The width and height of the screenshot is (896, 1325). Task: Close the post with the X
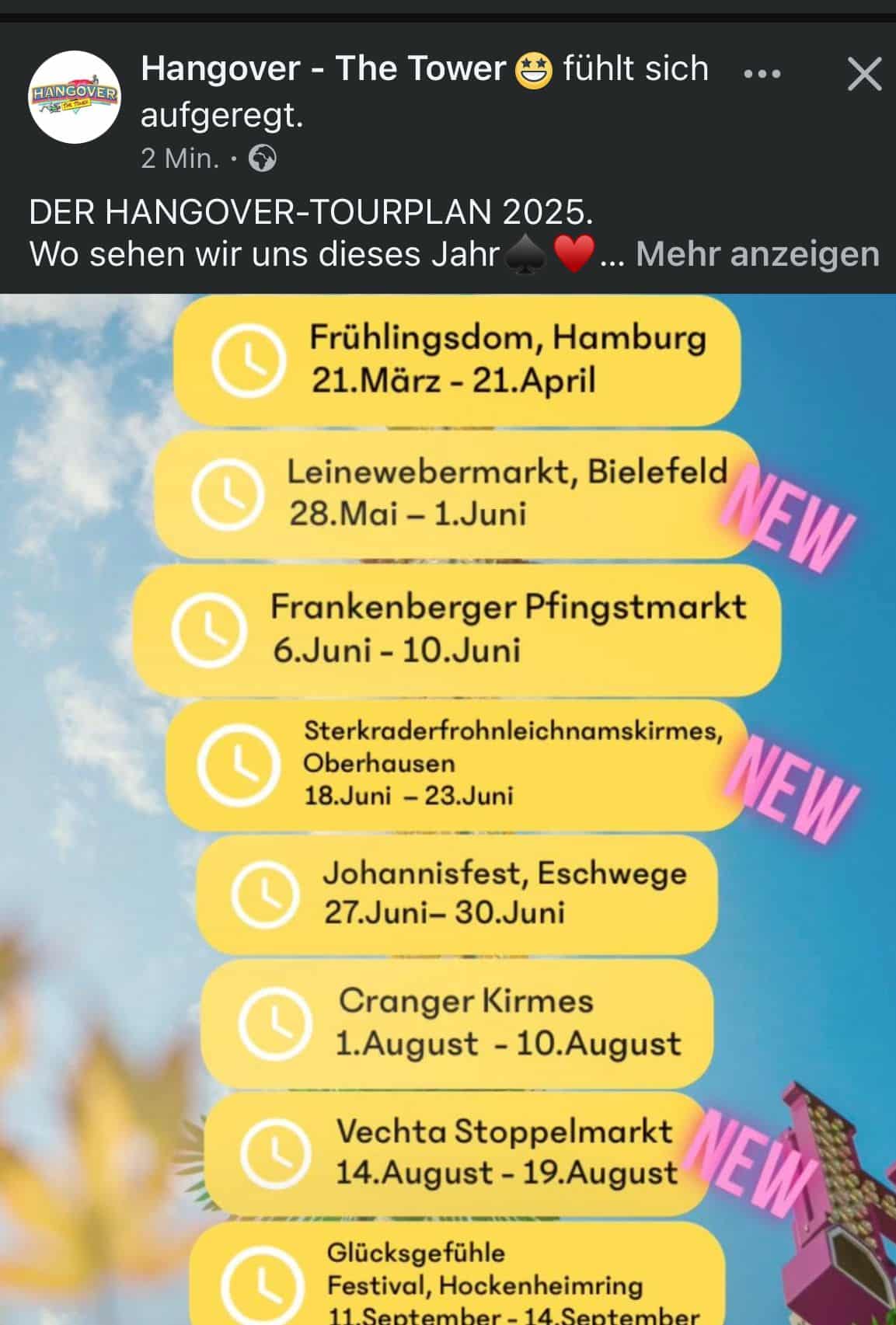864,75
